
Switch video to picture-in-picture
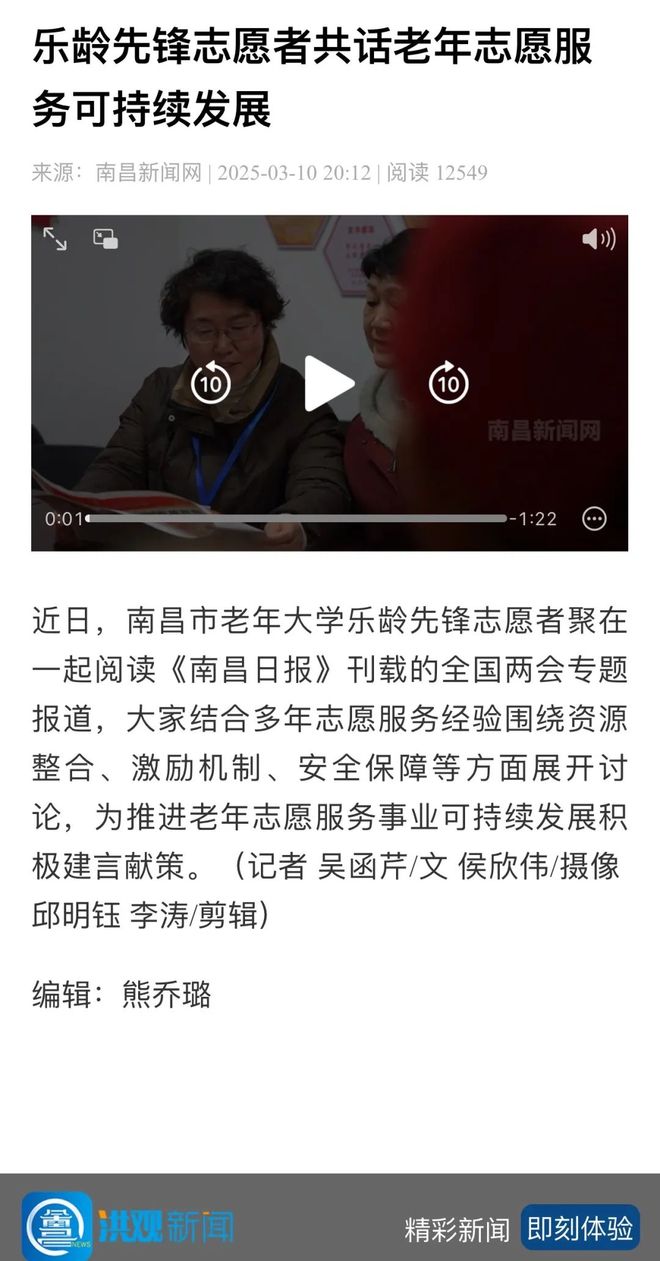point(106,239)
